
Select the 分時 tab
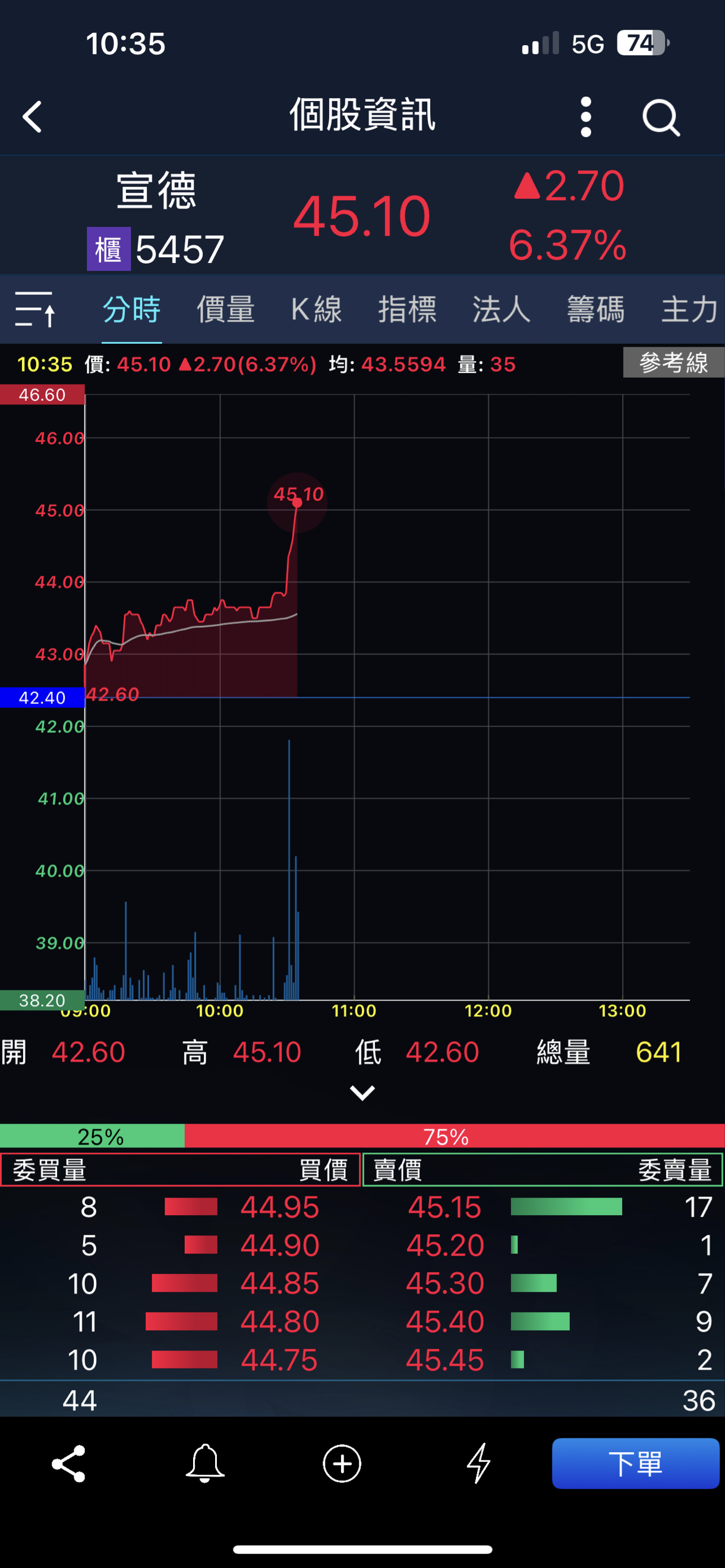(131, 309)
